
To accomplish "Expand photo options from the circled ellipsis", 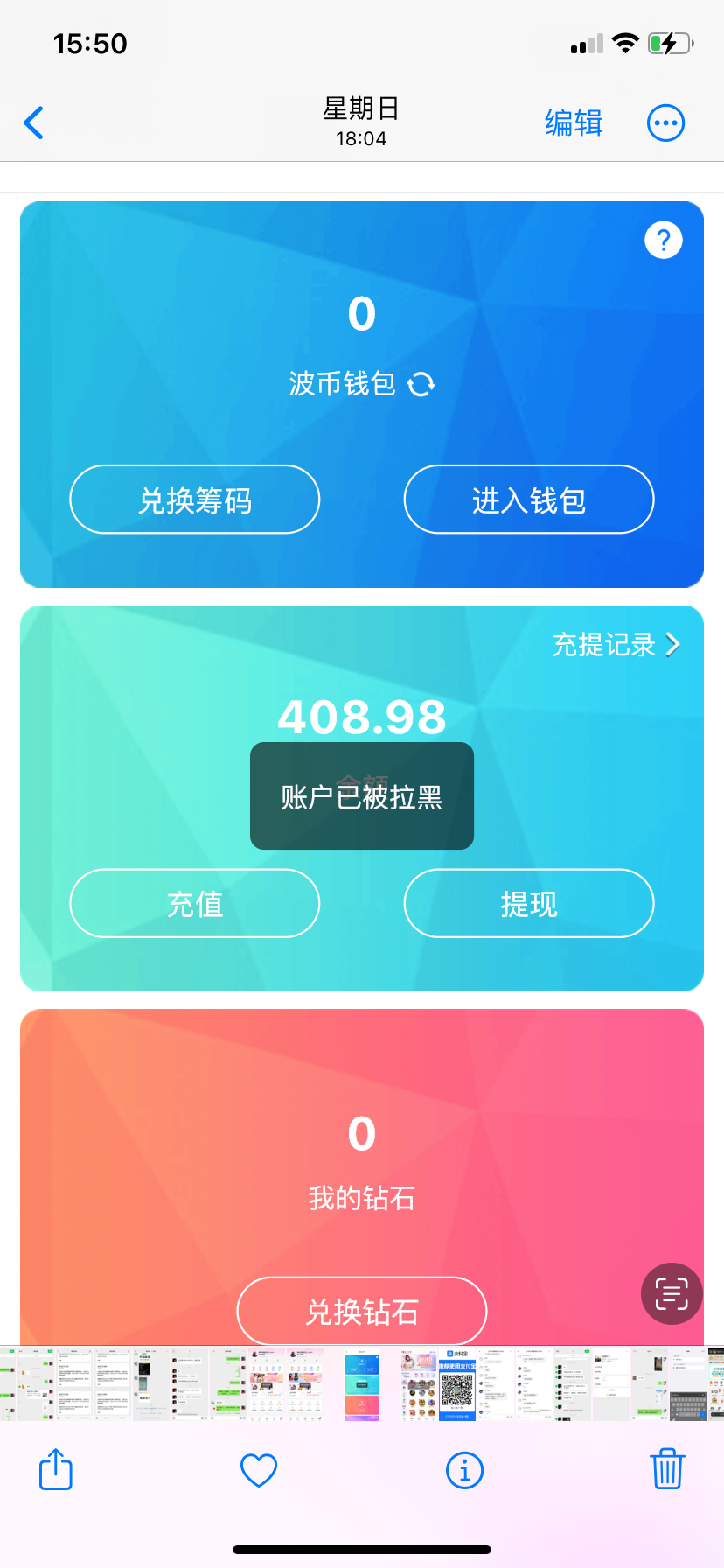I will [x=665, y=122].
